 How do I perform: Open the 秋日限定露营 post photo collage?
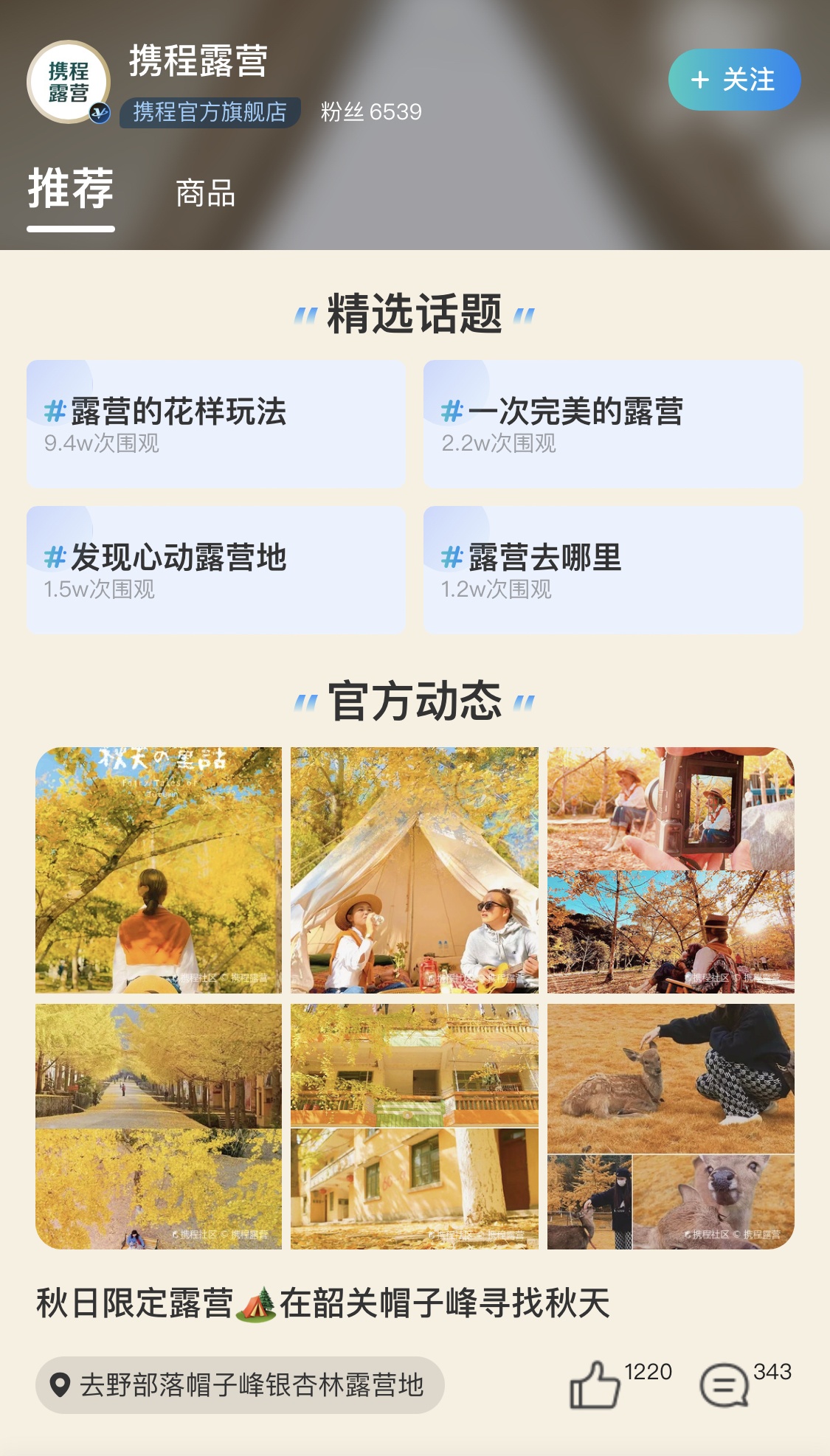415,998
